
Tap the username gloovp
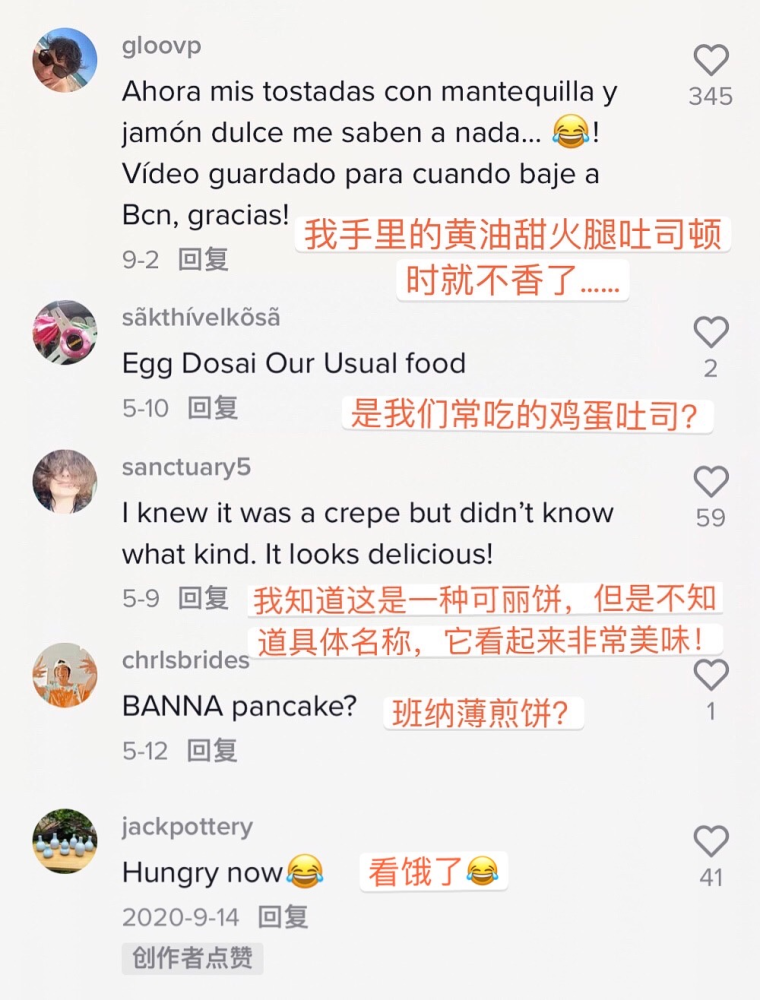161,47
